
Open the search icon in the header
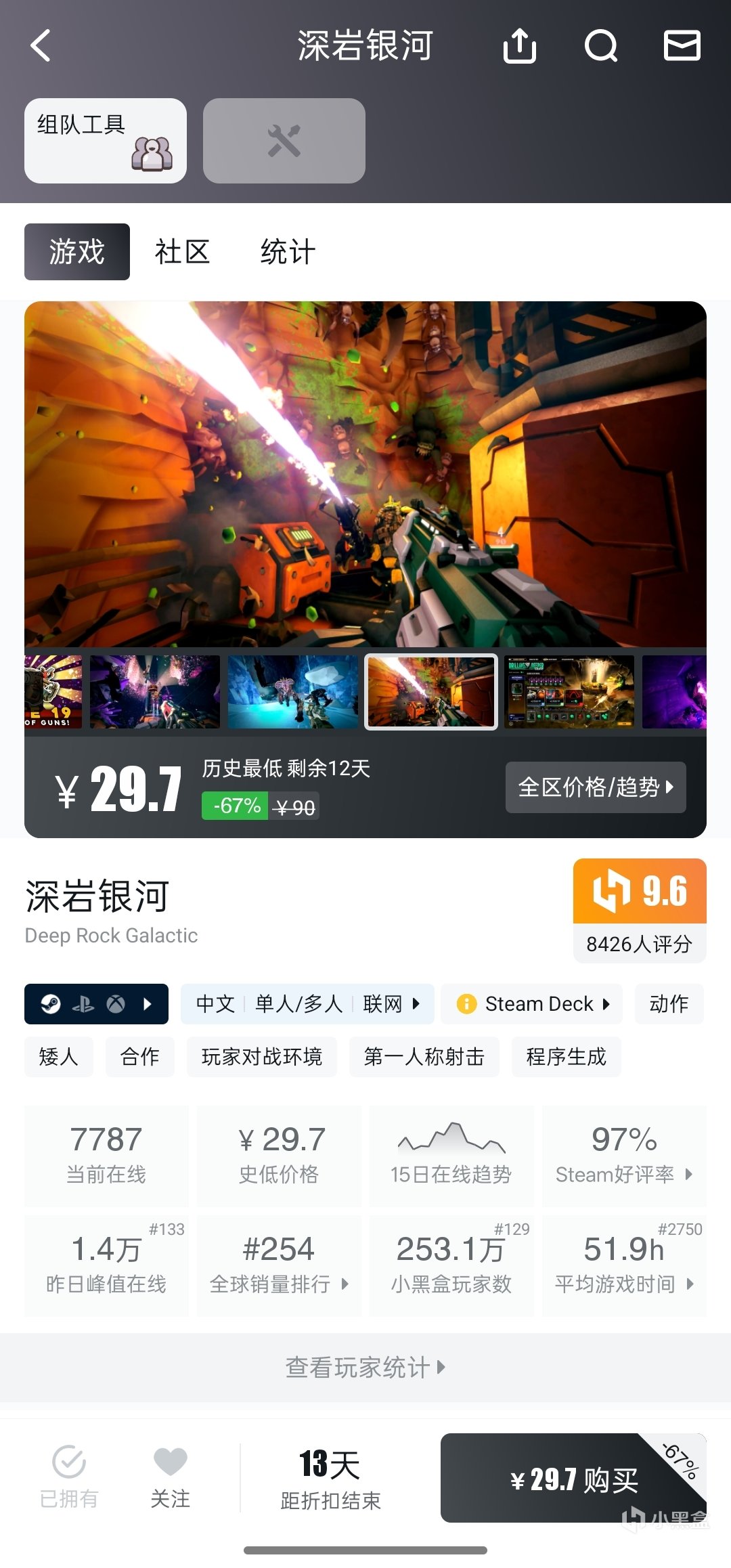(600, 46)
